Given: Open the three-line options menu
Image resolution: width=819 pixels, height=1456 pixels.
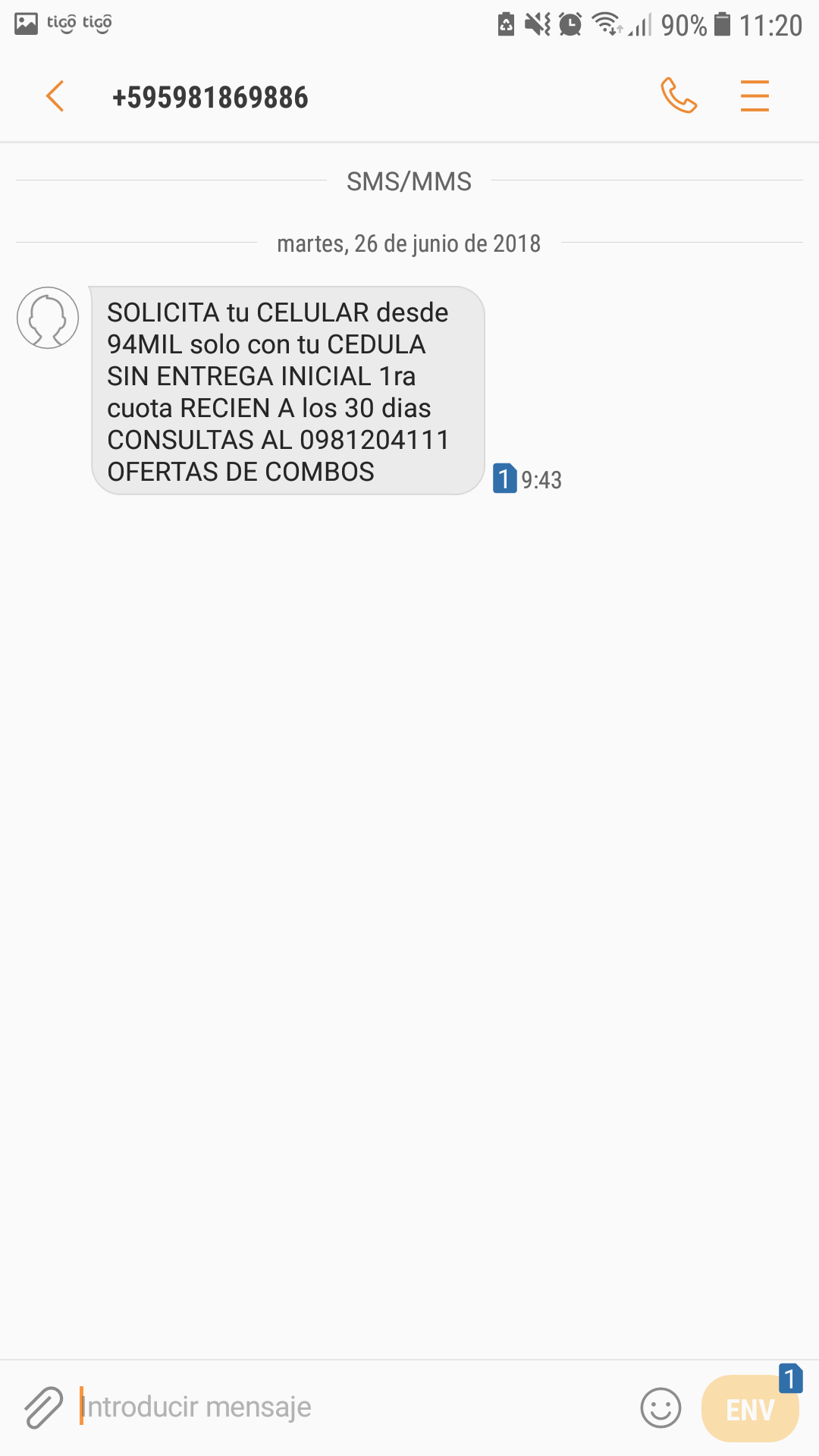Looking at the screenshot, I should click(755, 96).
